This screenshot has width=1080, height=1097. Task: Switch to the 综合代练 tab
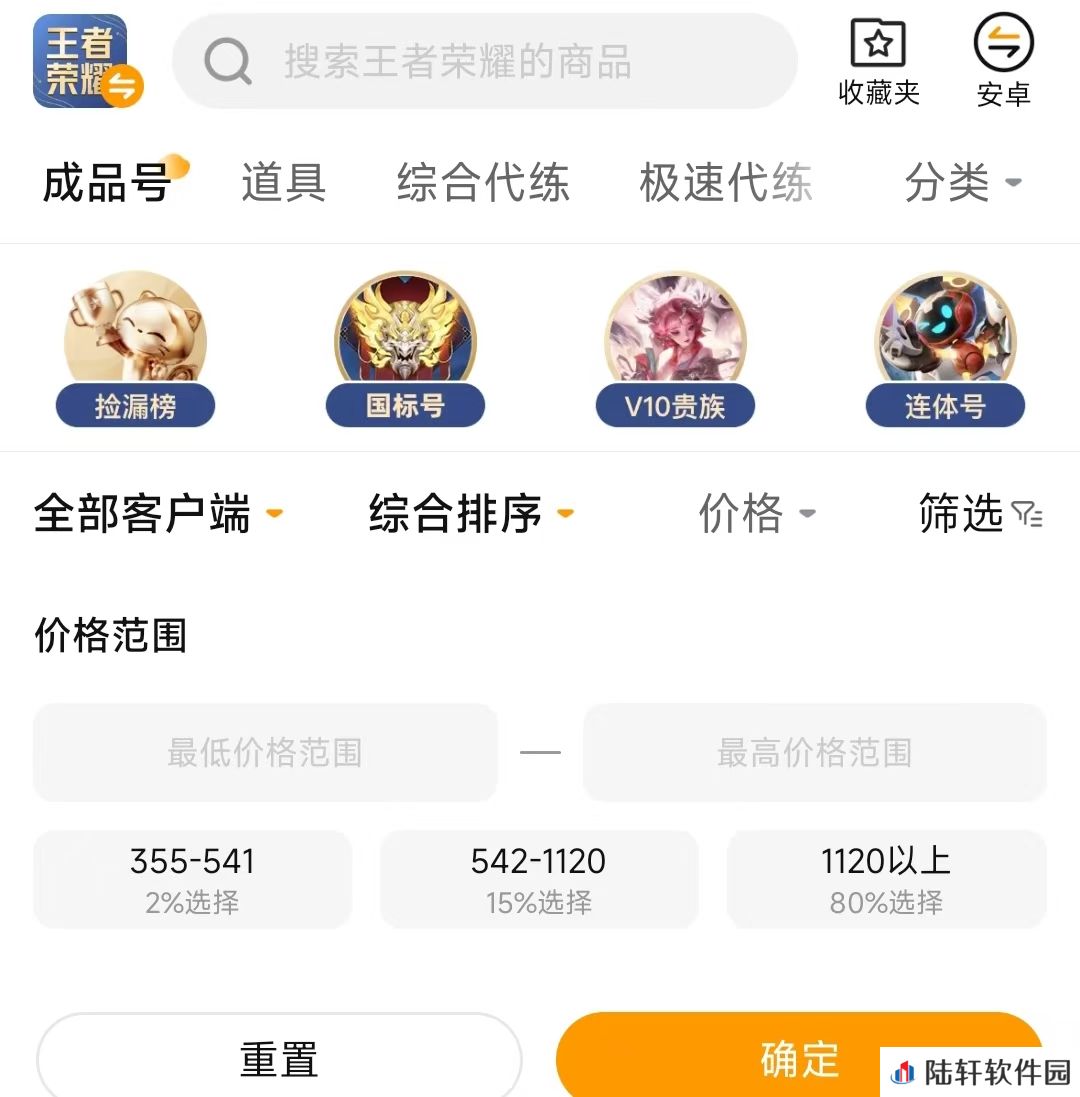point(483,184)
